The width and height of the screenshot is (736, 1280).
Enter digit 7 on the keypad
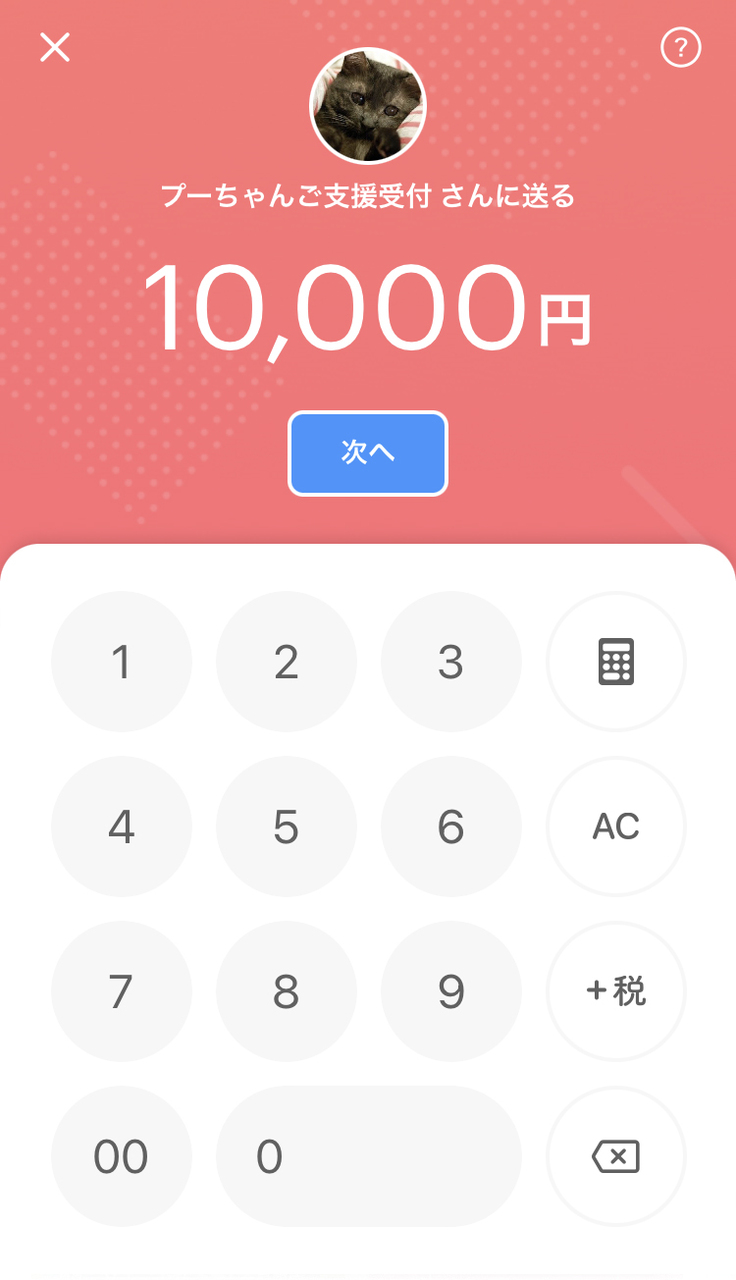point(121,991)
